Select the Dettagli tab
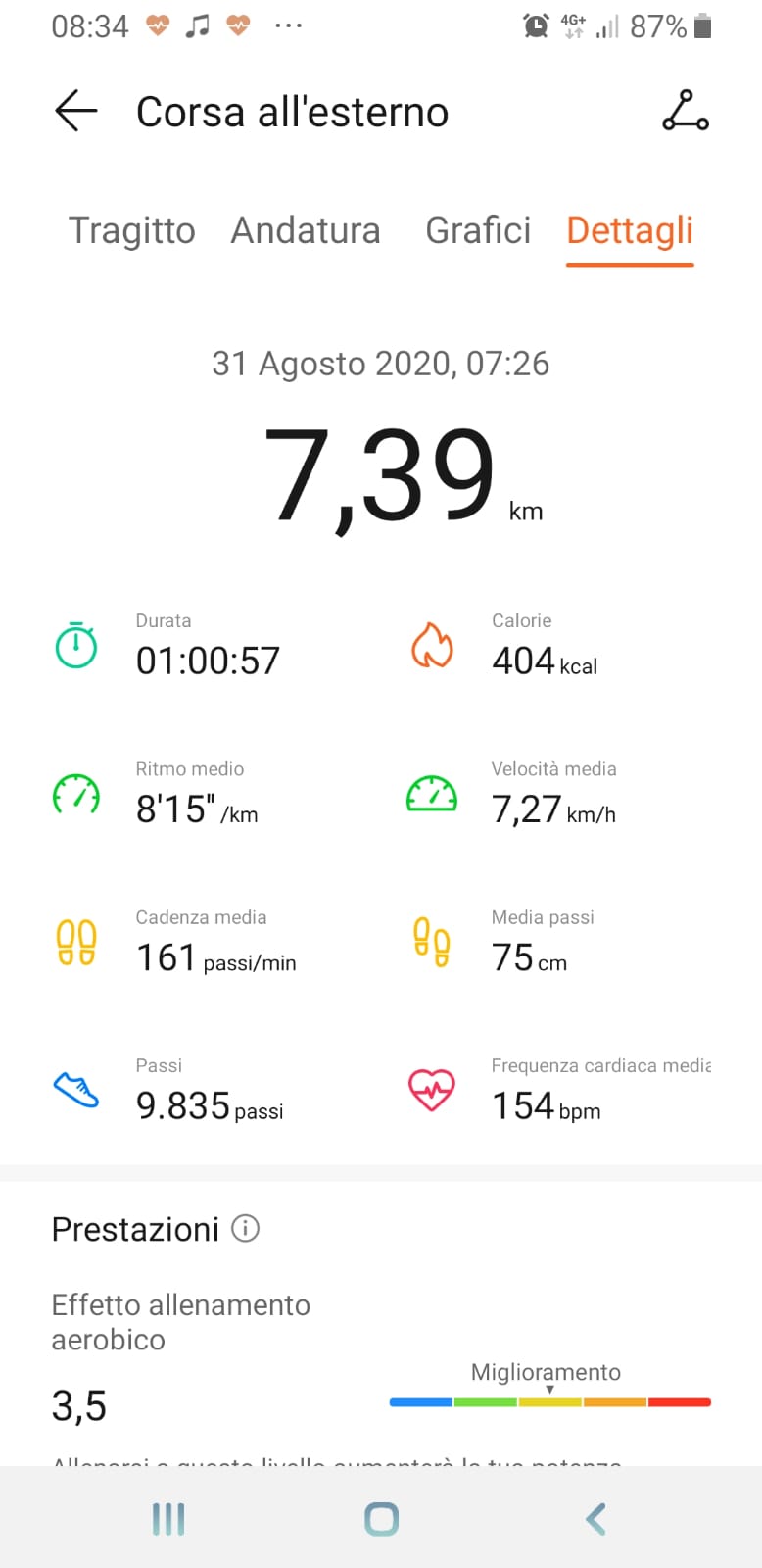The width and height of the screenshot is (762, 1568). pyautogui.click(x=630, y=231)
